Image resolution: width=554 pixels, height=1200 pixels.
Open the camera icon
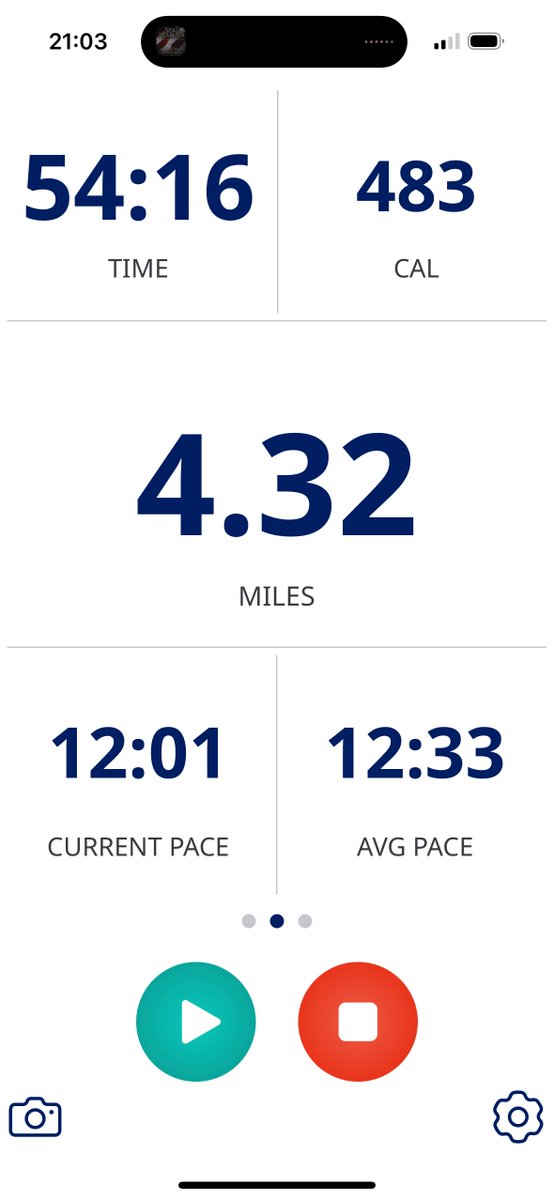click(x=35, y=1117)
